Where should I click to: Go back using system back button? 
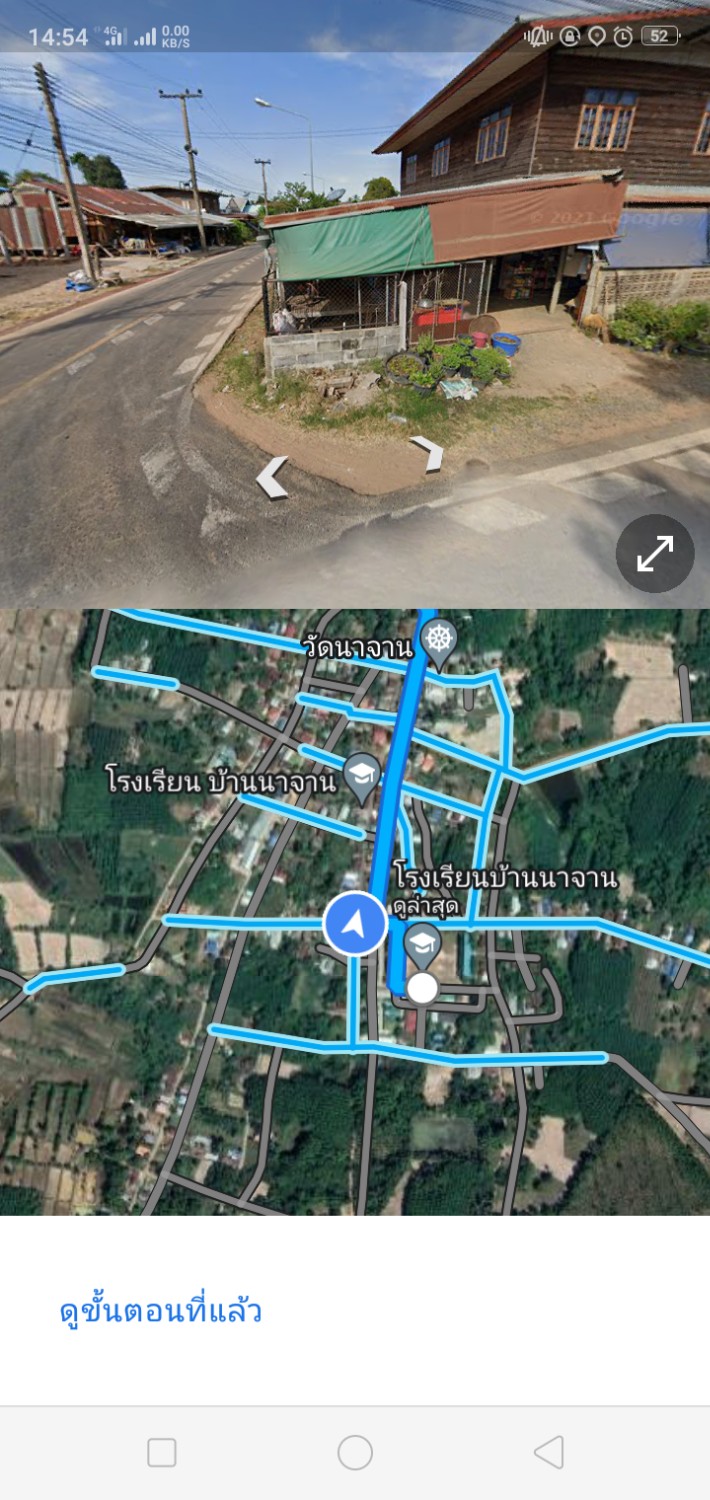click(548, 1452)
